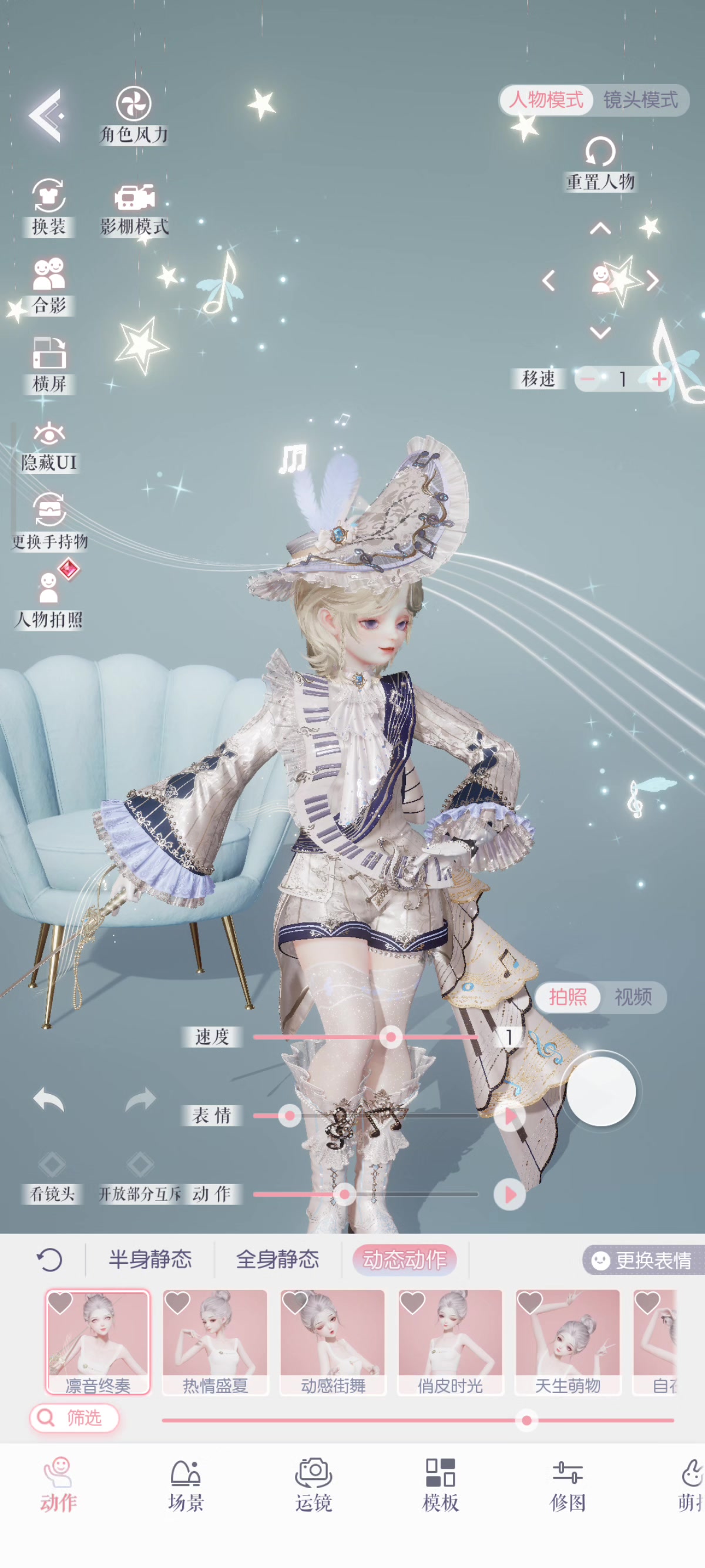Choose the 热情盛夏 action thumbnail
Image resolution: width=705 pixels, height=1568 pixels.
tap(215, 1339)
